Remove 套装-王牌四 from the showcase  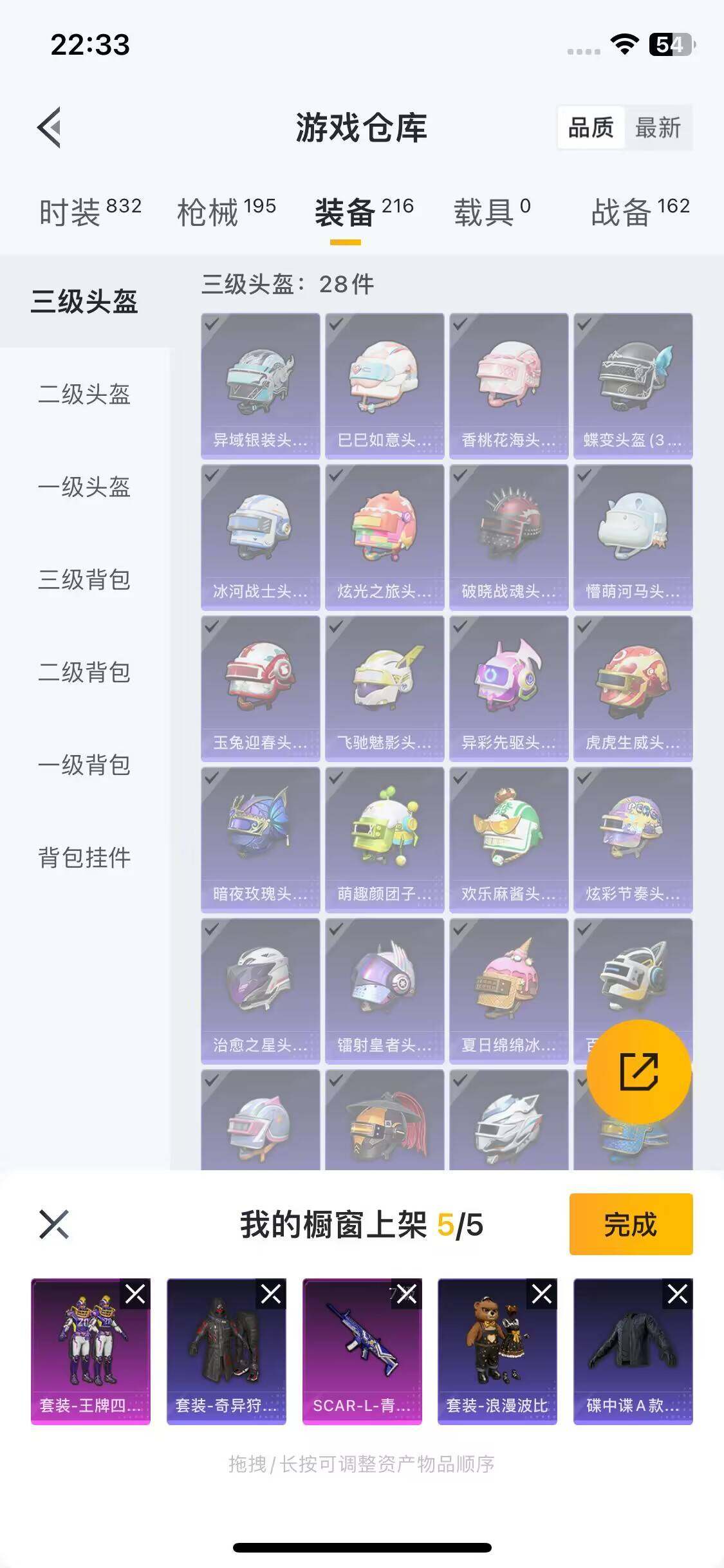click(x=135, y=1294)
